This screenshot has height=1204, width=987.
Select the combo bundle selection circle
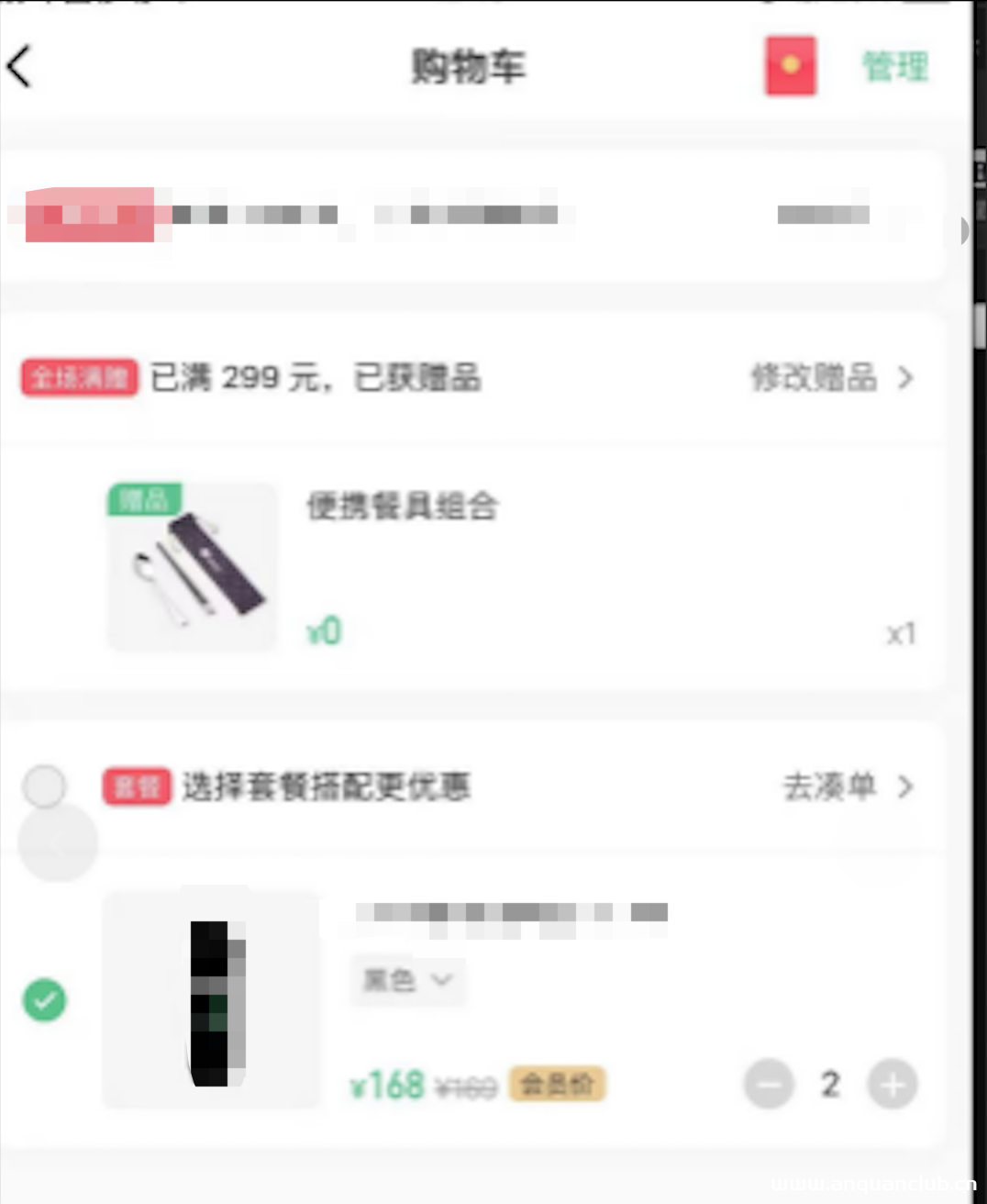pos(44,787)
